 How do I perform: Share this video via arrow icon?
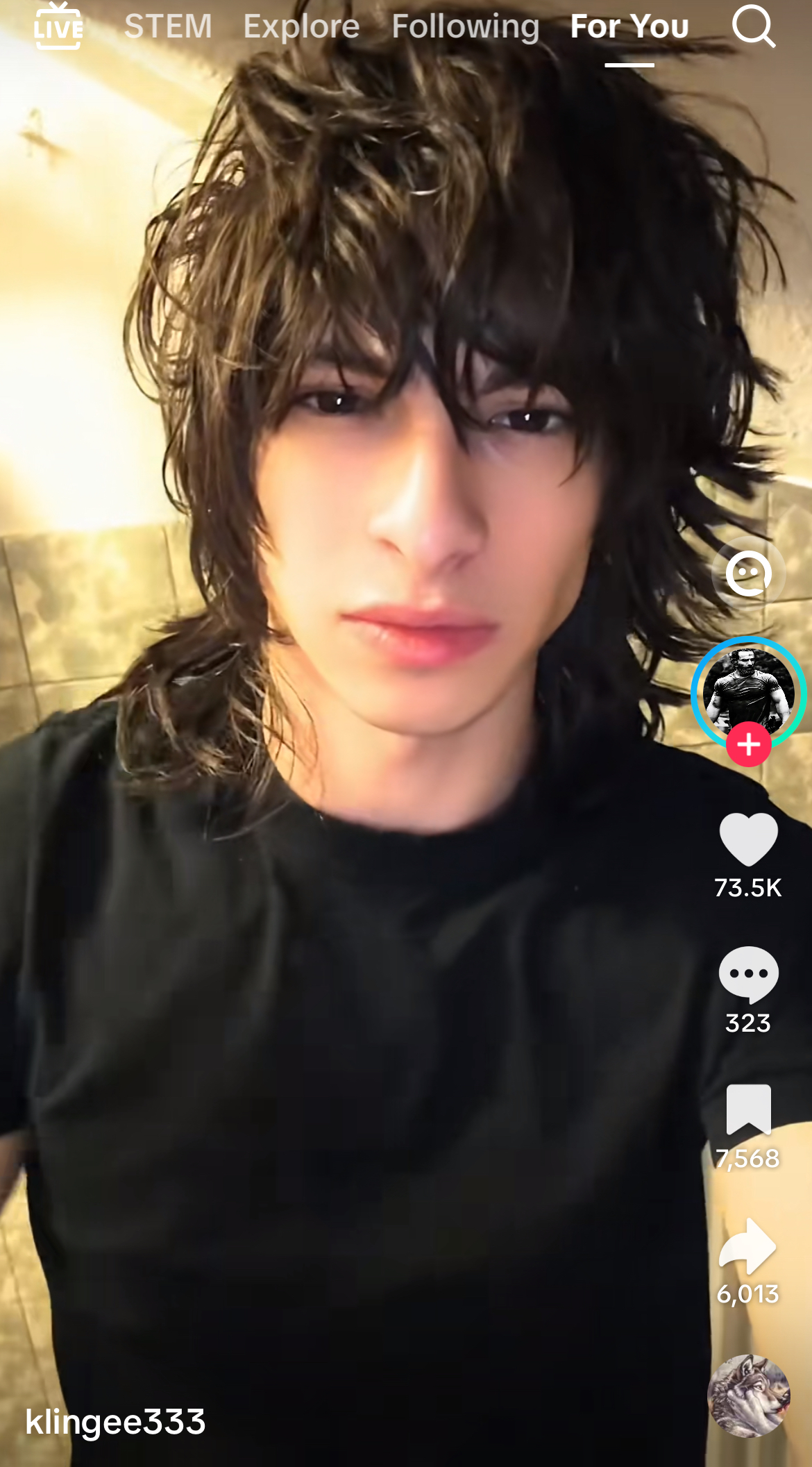pyautogui.click(x=748, y=1245)
